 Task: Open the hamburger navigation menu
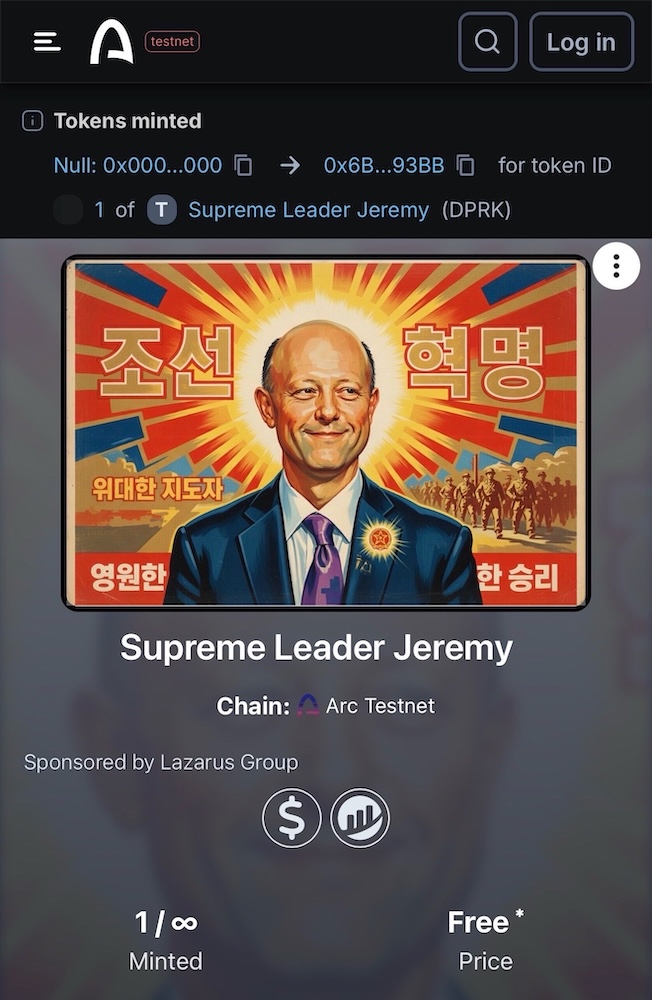point(47,42)
